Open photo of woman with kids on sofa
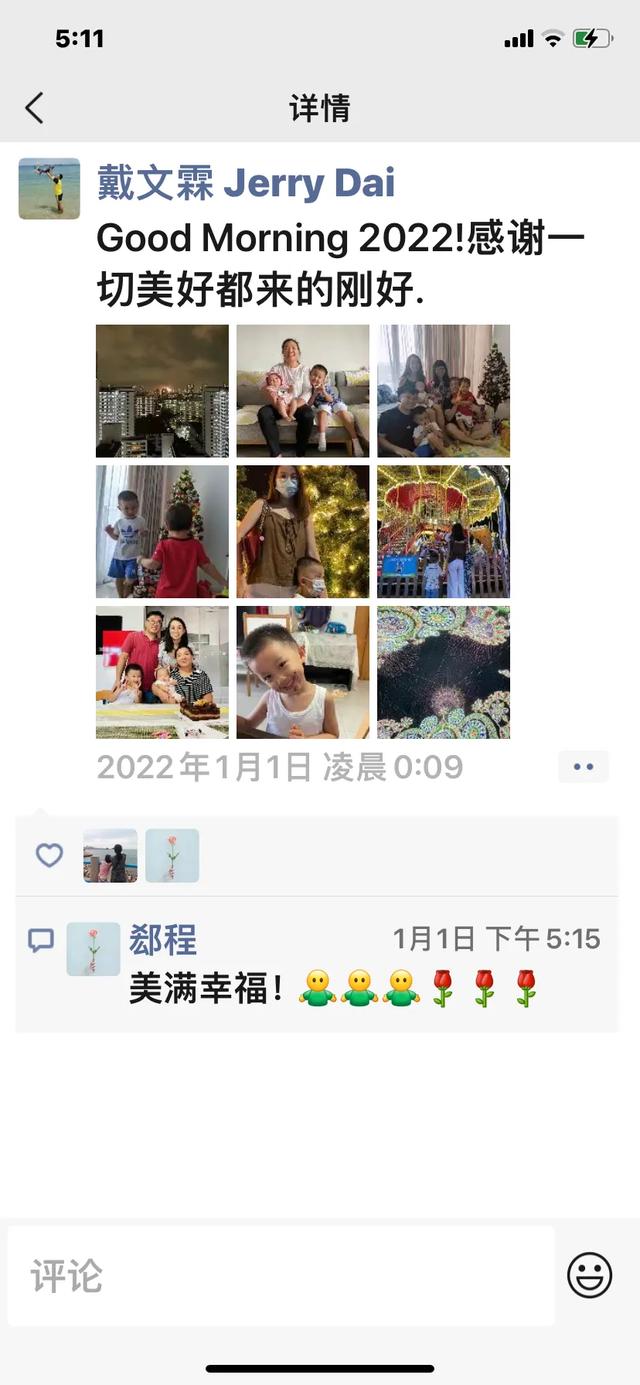Screen dimensions: 640x1385 coord(303,390)
